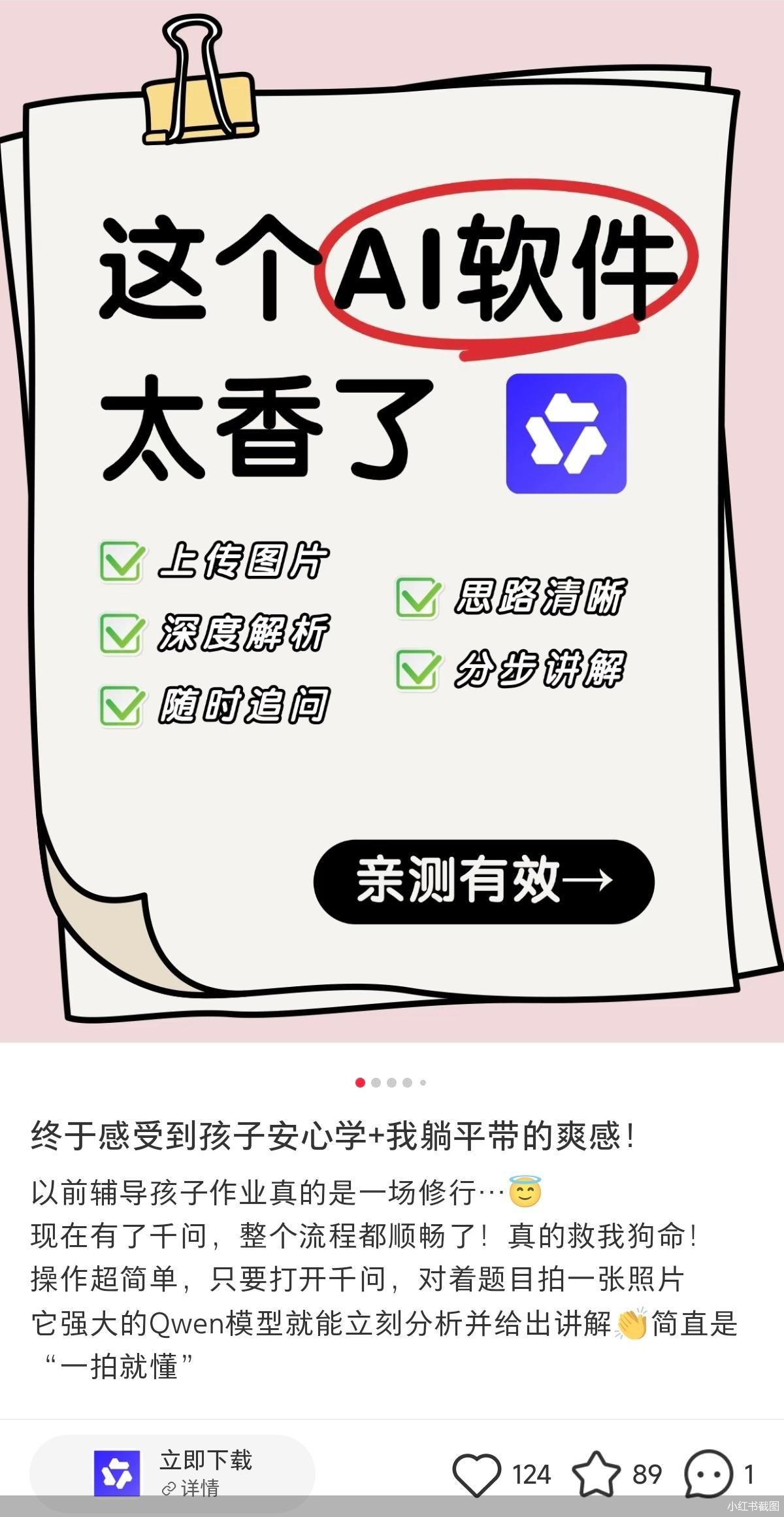
Task: Open the comments bubble icon
Action: tap(708, 1475)
